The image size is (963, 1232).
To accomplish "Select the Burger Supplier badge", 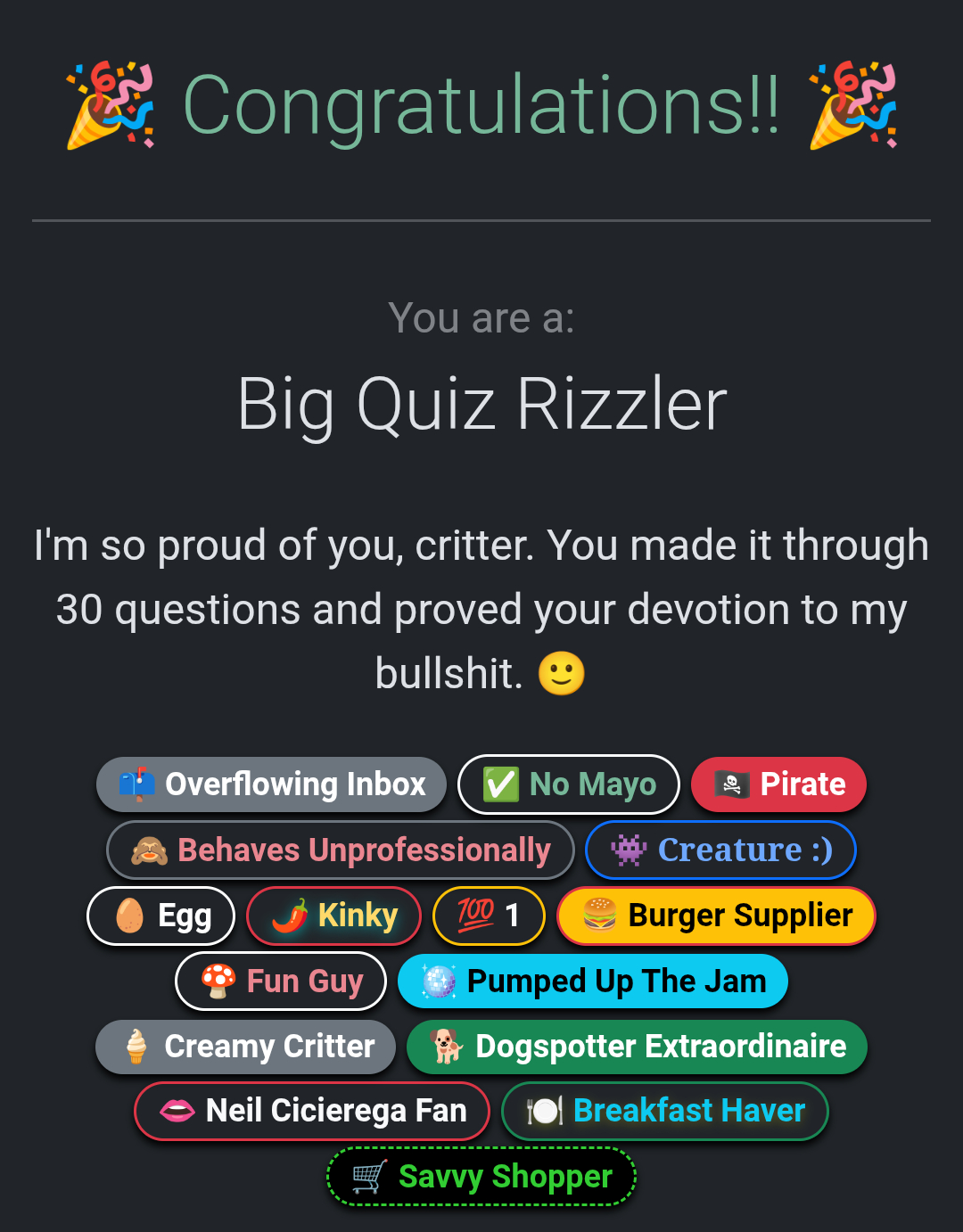I will tap(716, 916).
